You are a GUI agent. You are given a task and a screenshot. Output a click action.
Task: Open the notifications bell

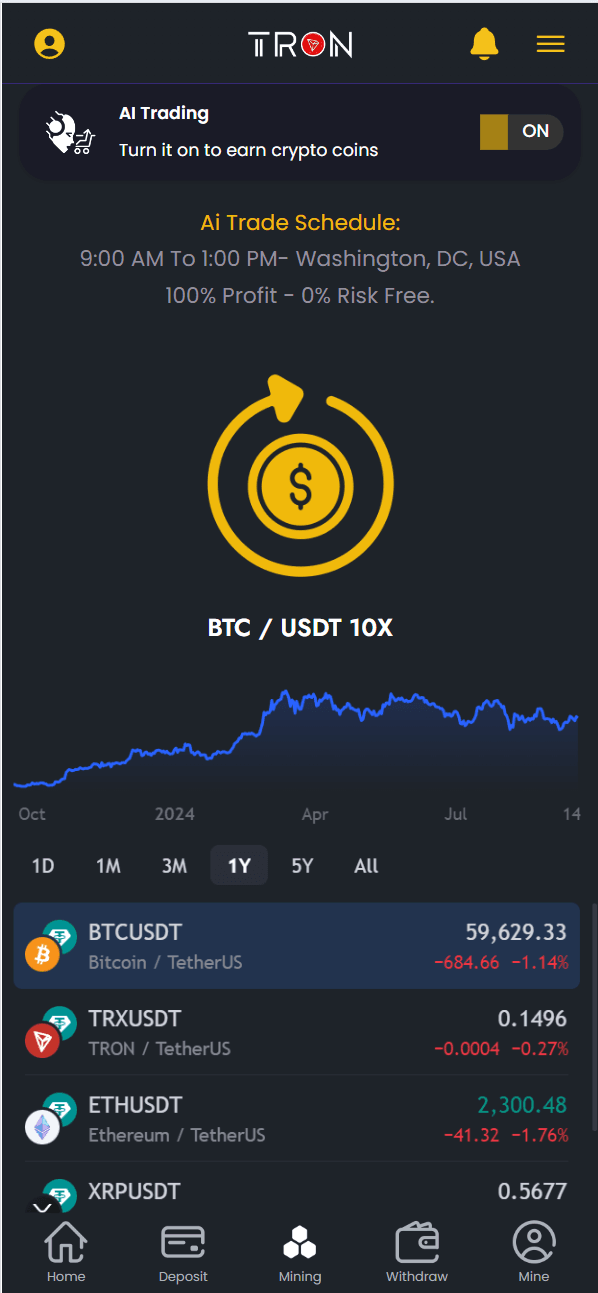484,44
